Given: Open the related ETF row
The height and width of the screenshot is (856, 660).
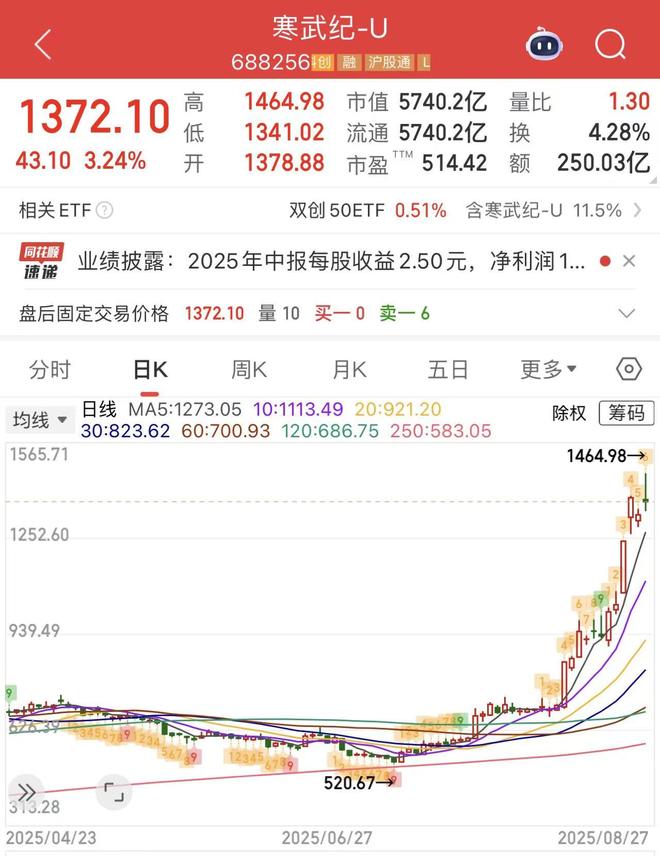Looking at the screenshot, I should (330, 210).
